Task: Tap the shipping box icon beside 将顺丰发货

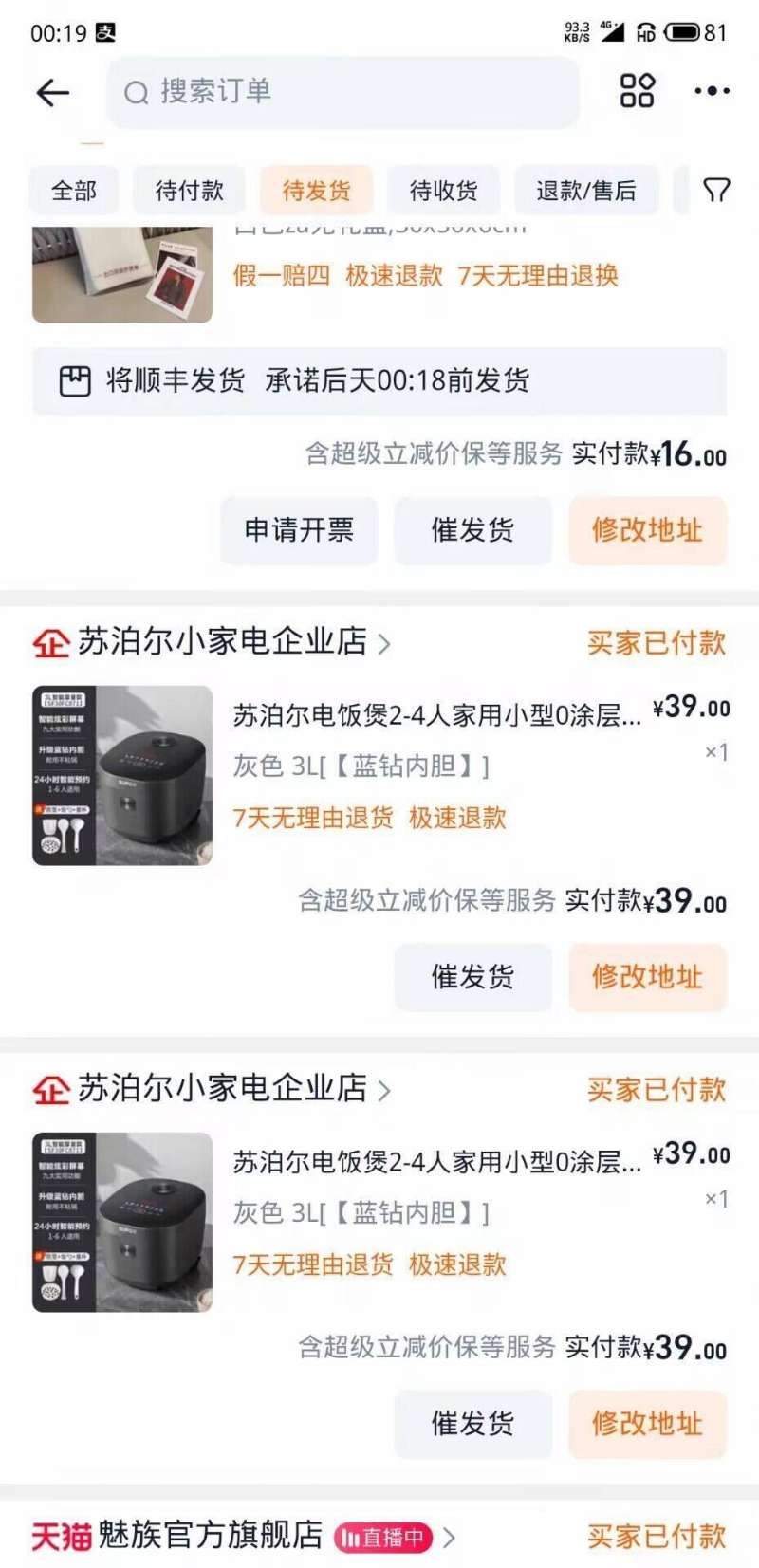Action: pyautogui.click(x=75, y=380)
